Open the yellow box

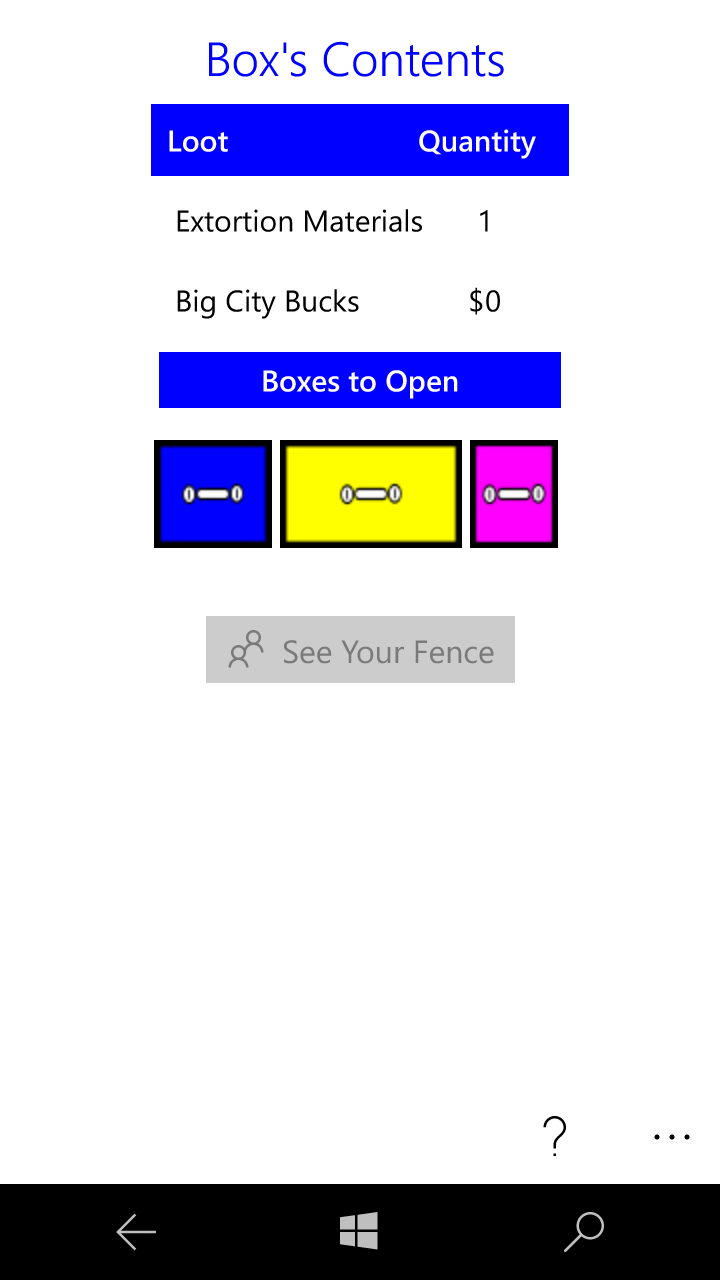click(x=371, y=494)
